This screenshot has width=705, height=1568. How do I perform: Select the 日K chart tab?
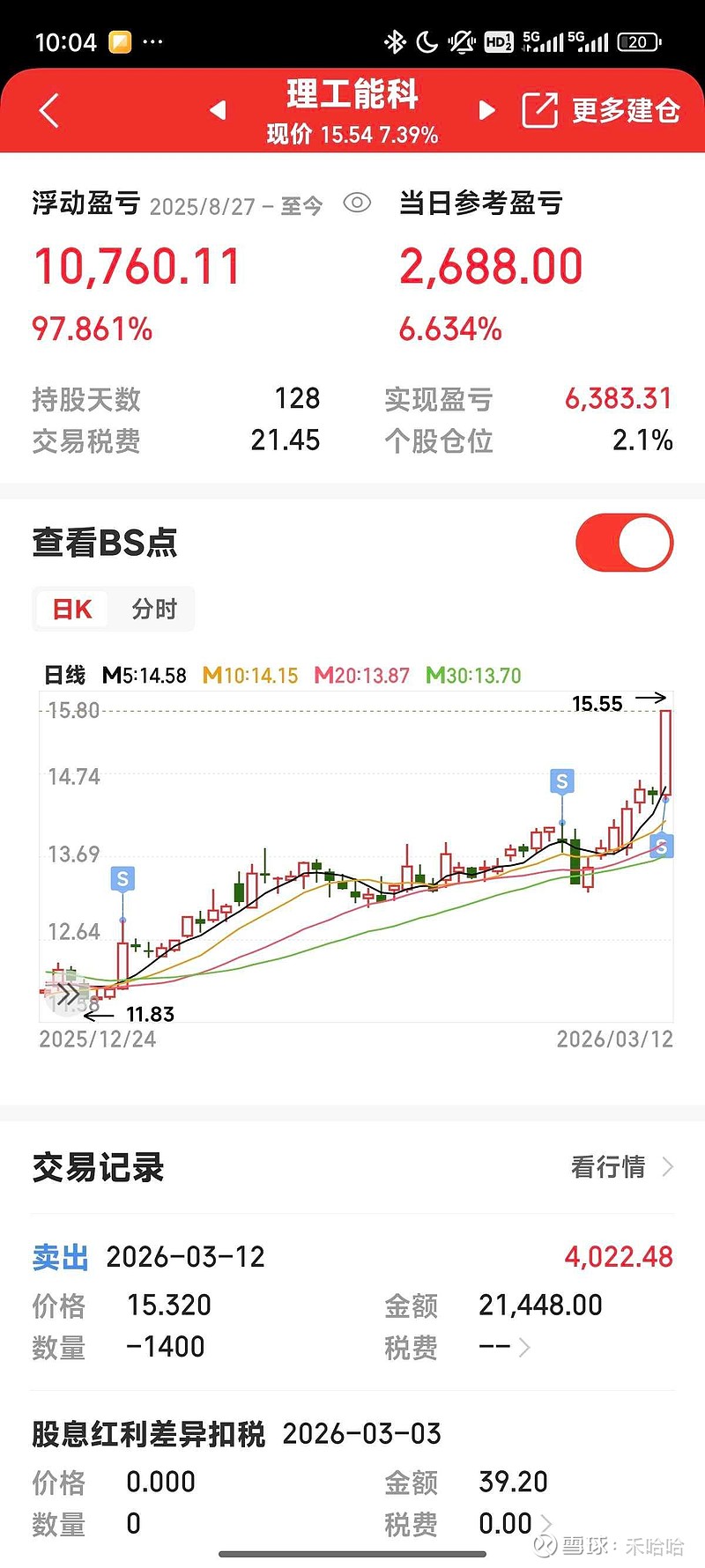72,609
